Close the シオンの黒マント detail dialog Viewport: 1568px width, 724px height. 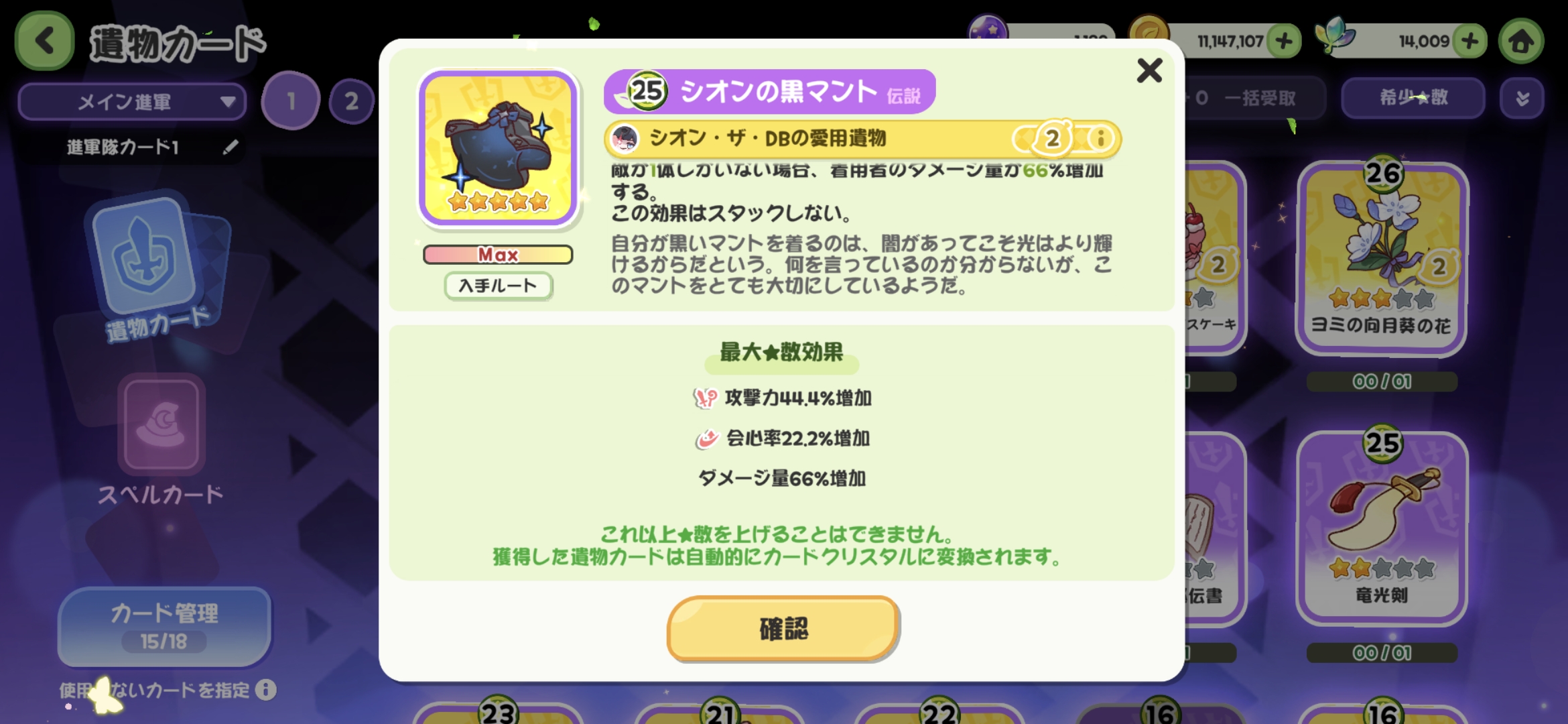coord(1149,70)
